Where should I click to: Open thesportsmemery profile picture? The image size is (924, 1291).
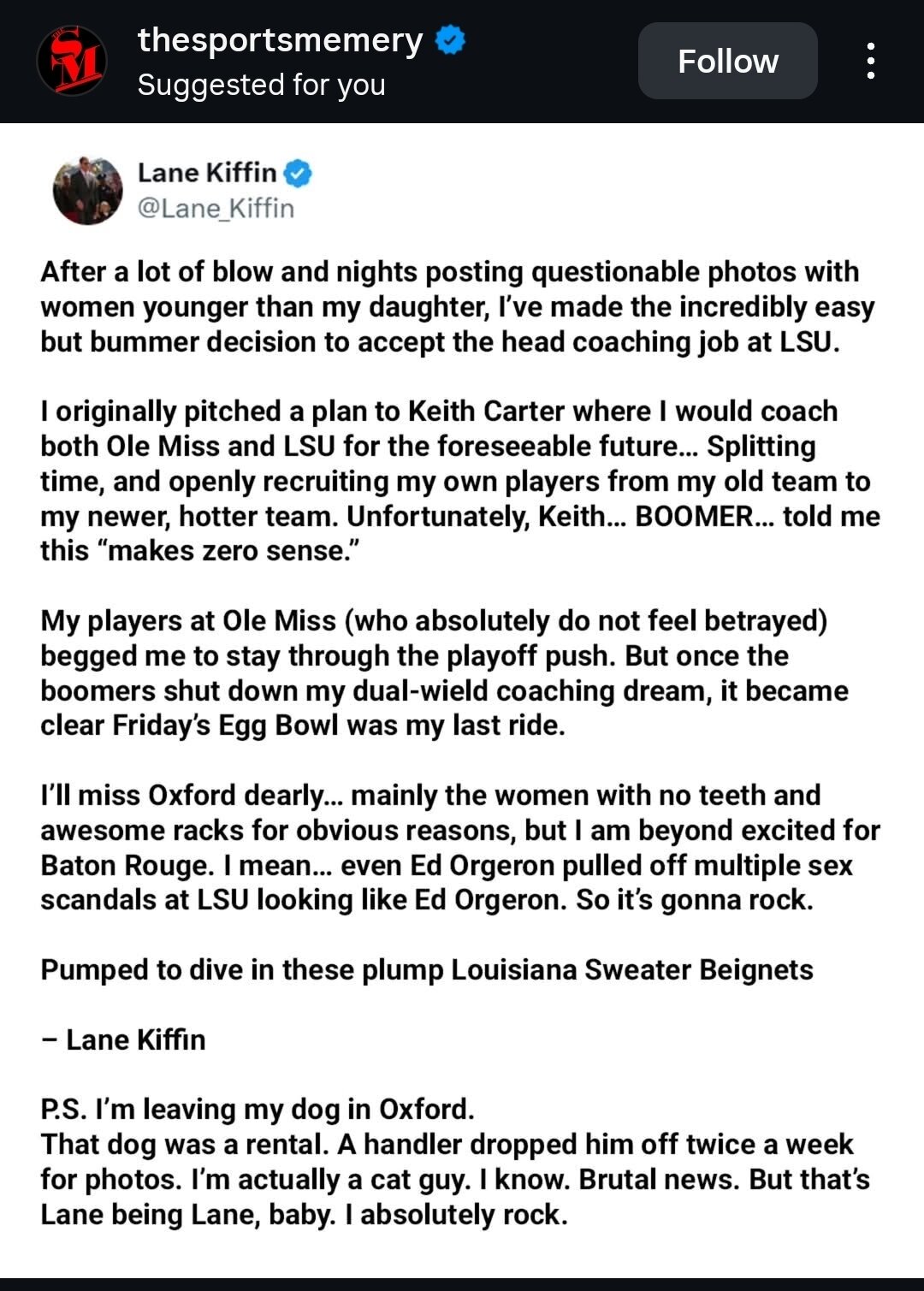click(72, 61)
